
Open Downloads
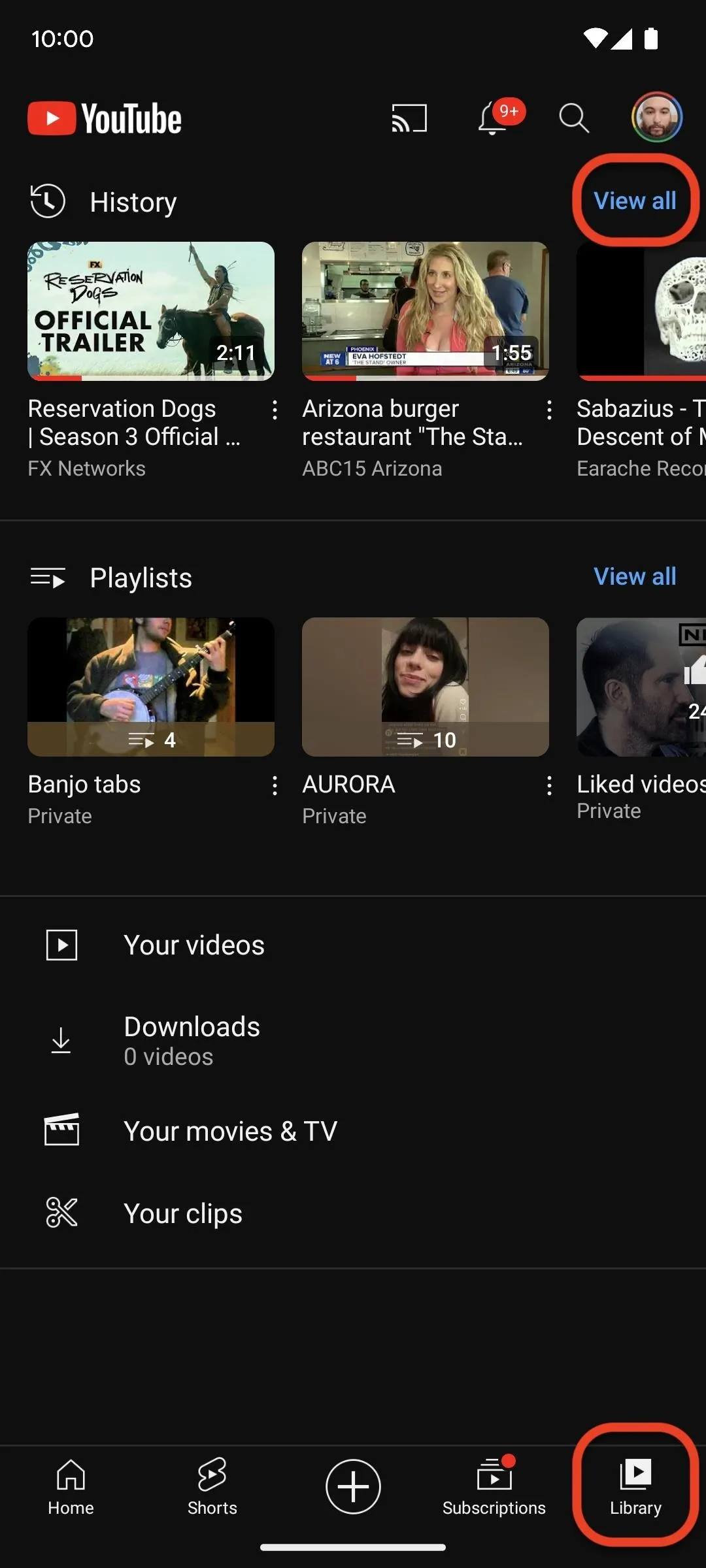tap(353, 1040)
